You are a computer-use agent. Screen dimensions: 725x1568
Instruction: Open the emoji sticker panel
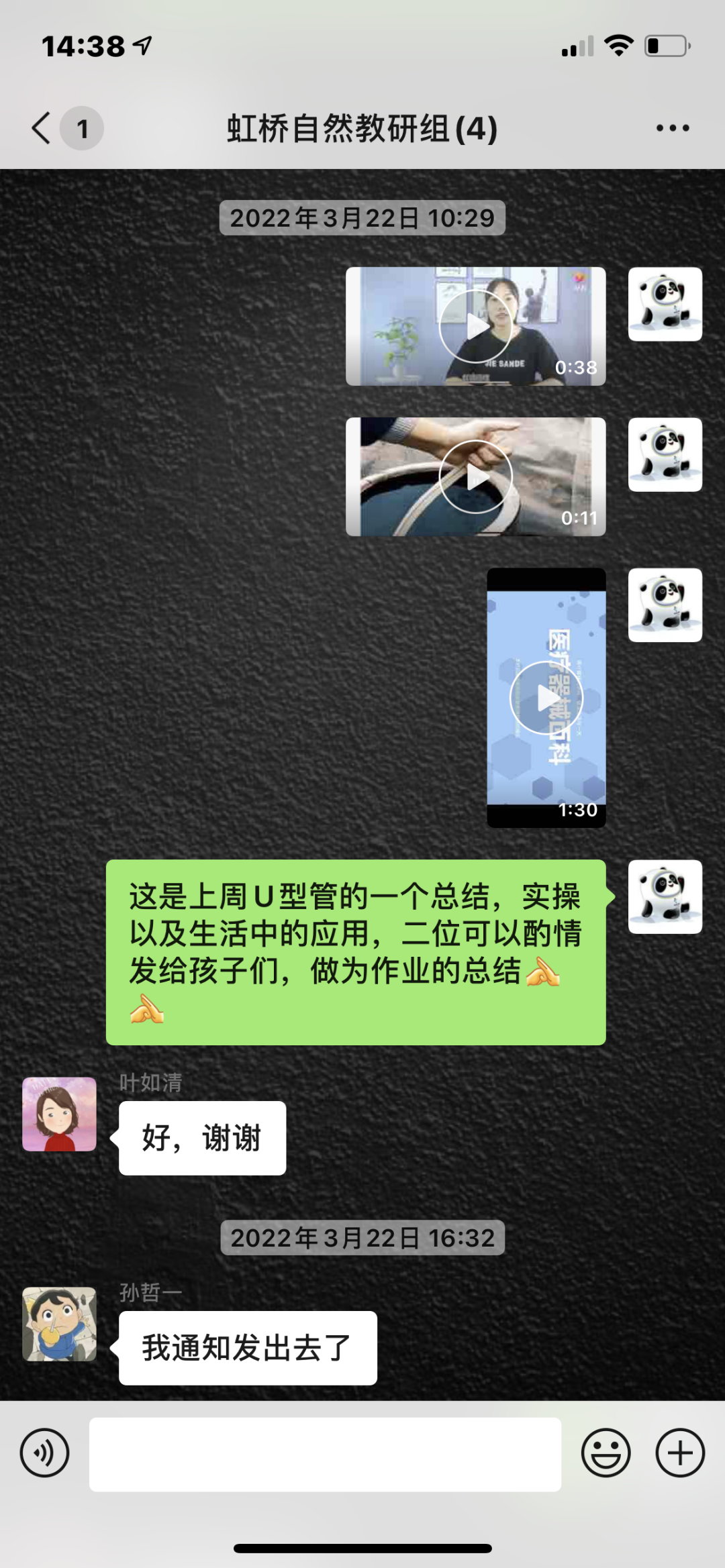coord(606,1453)
